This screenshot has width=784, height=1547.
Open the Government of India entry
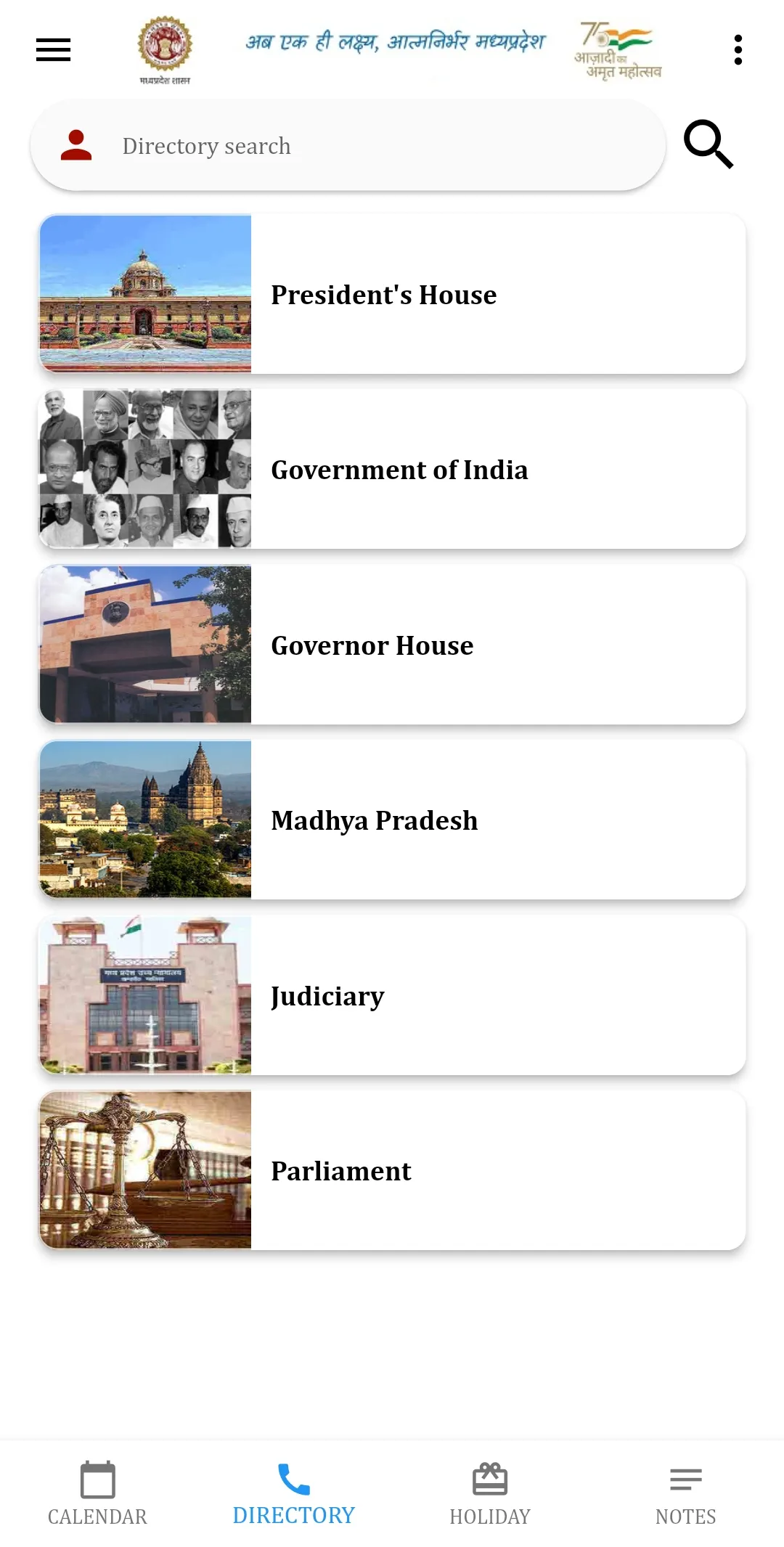click(392, 469)
